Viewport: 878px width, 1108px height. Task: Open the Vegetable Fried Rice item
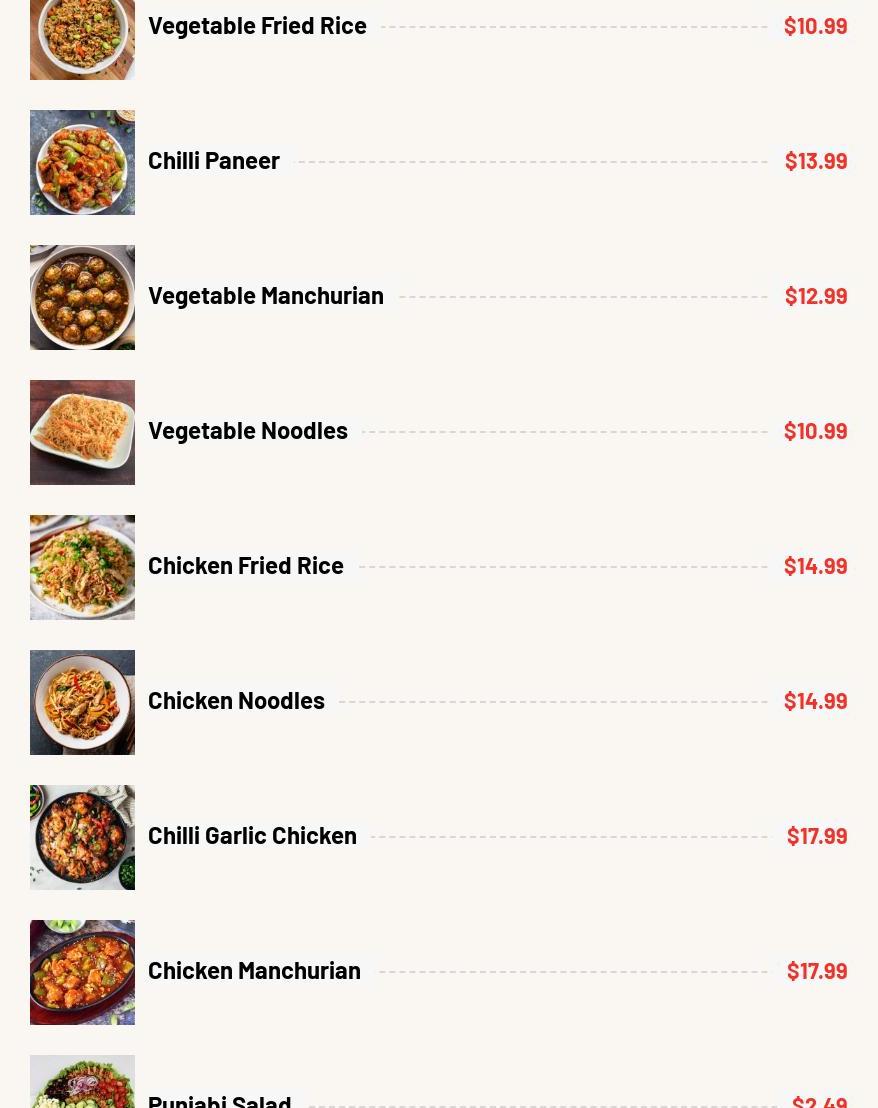(x=257, y=25)
